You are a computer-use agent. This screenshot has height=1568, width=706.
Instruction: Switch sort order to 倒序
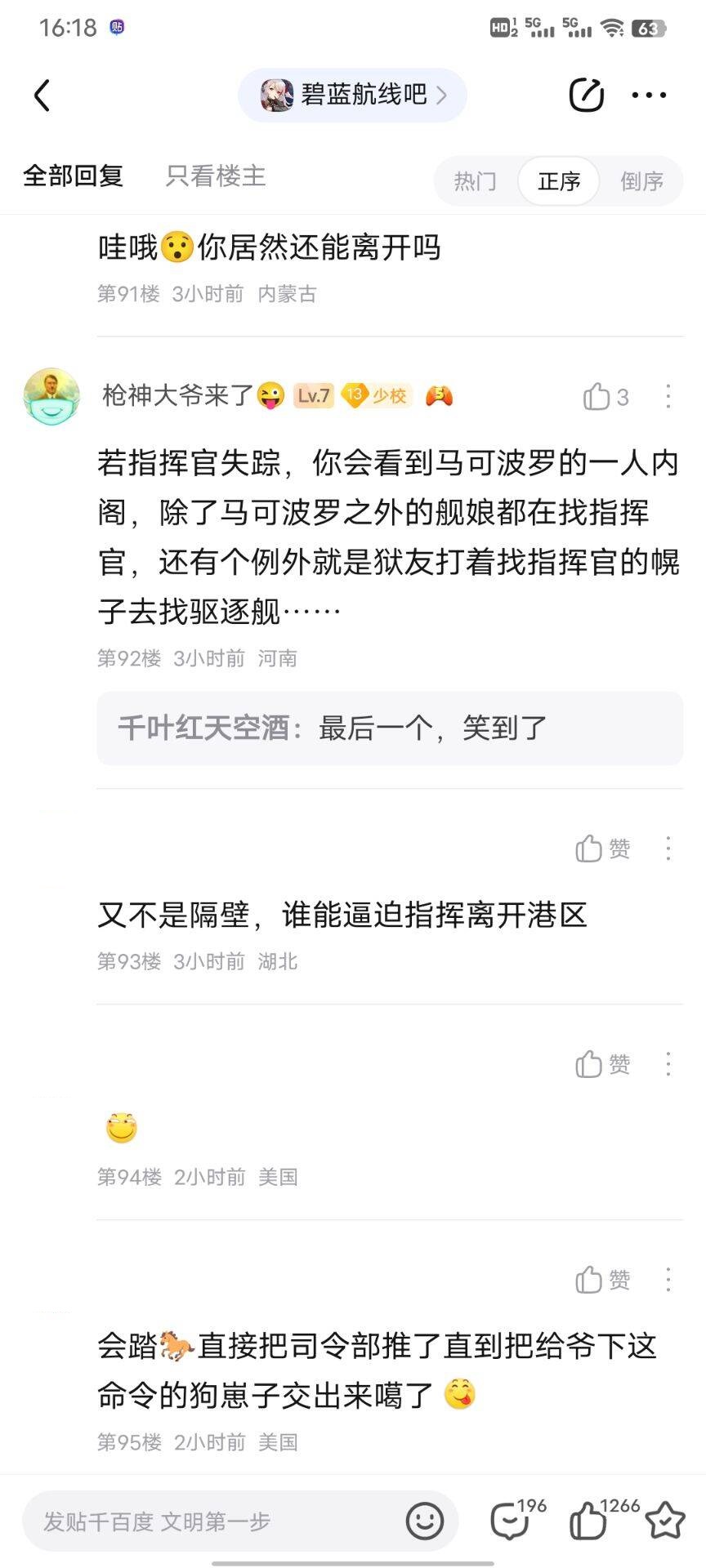pos(641,180)
